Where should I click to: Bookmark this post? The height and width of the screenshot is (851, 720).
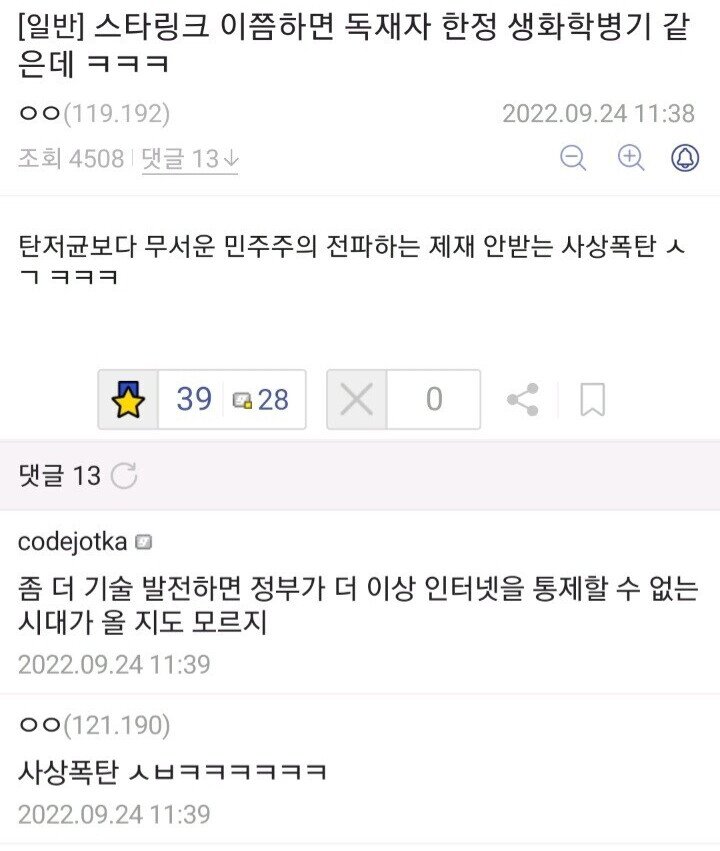pos(592,400)
